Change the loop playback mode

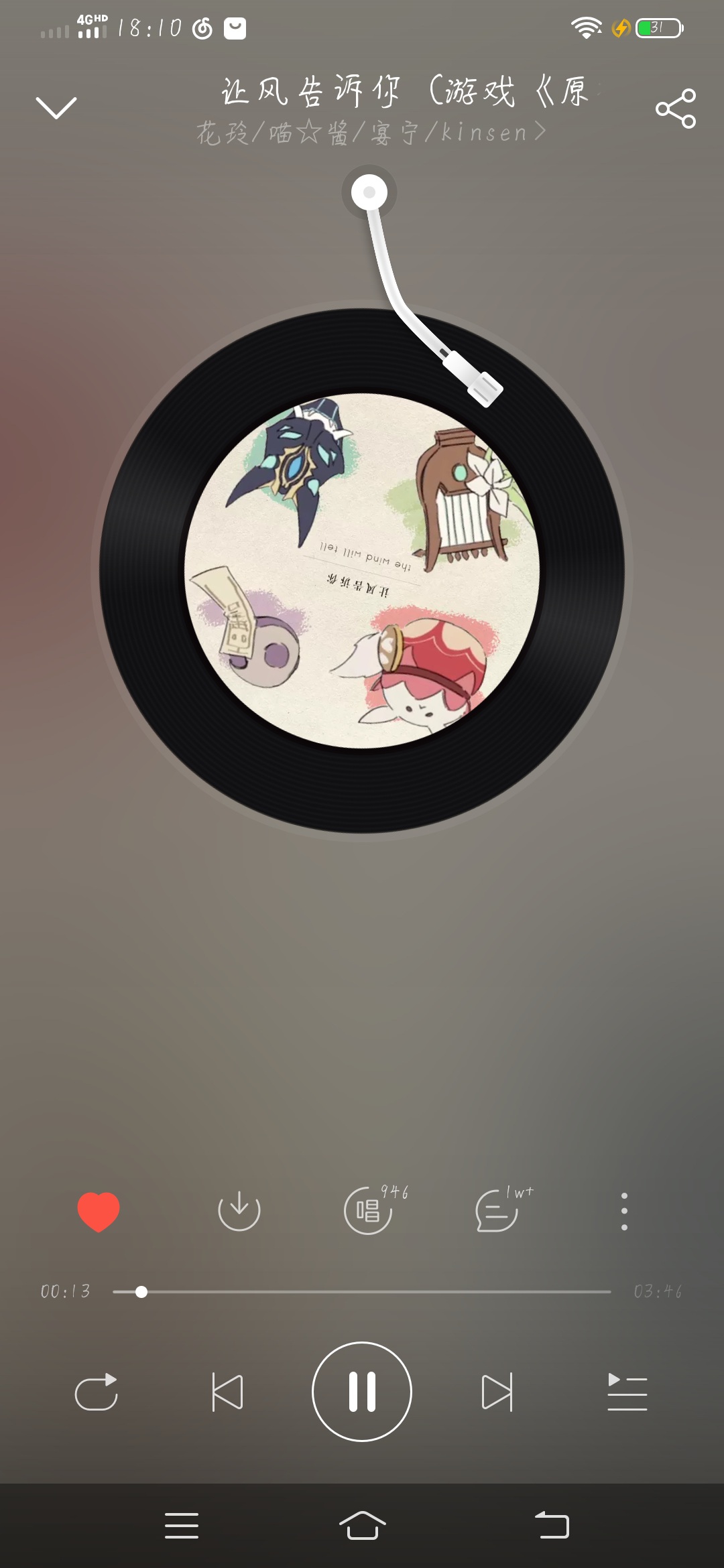coord(97,1392)
